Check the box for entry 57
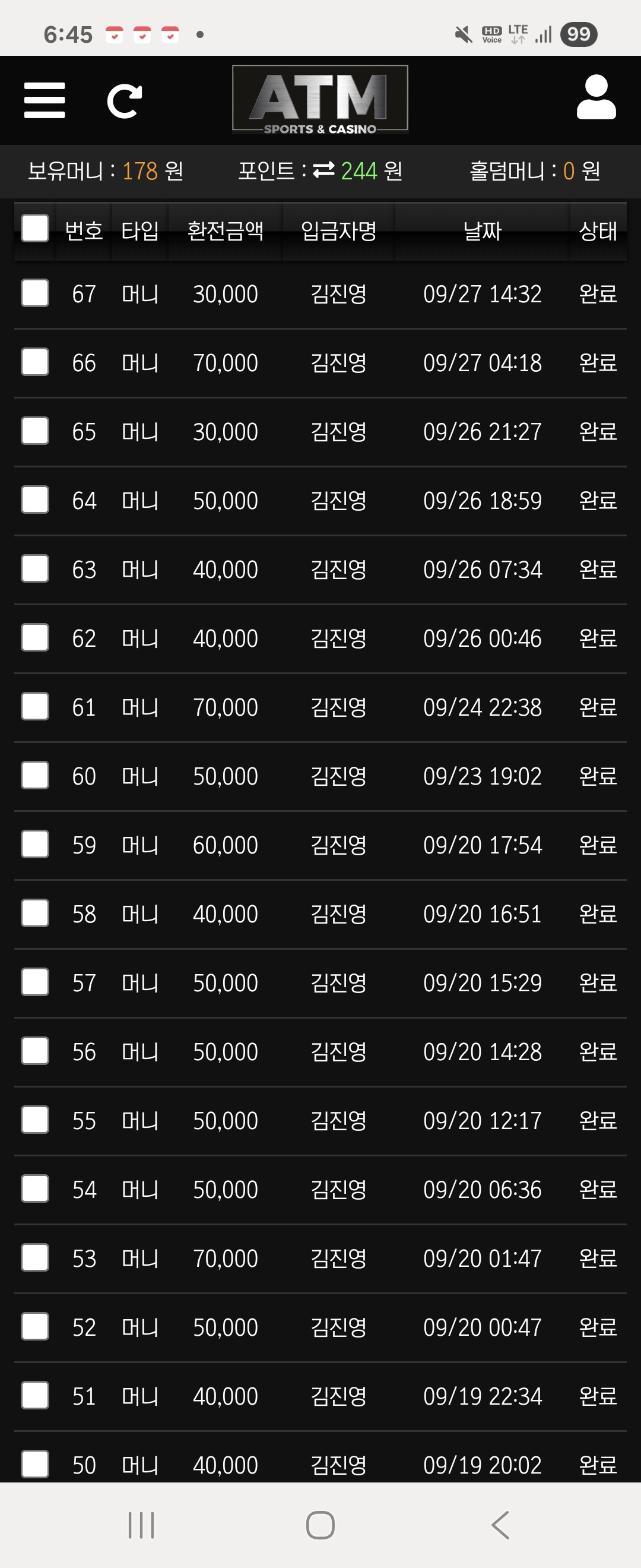 pyautogui.click(x=34, y=981)
